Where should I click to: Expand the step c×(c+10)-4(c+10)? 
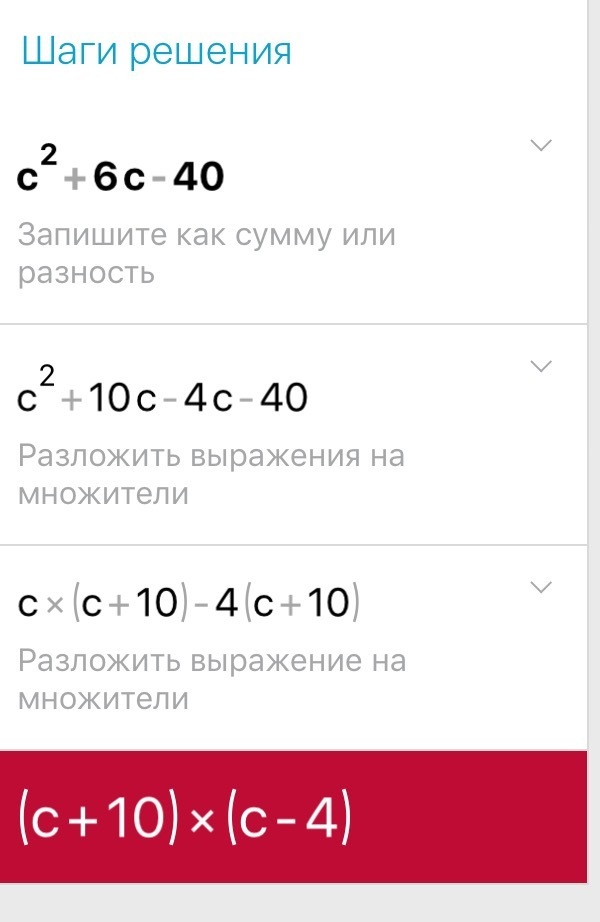[540, 587]
